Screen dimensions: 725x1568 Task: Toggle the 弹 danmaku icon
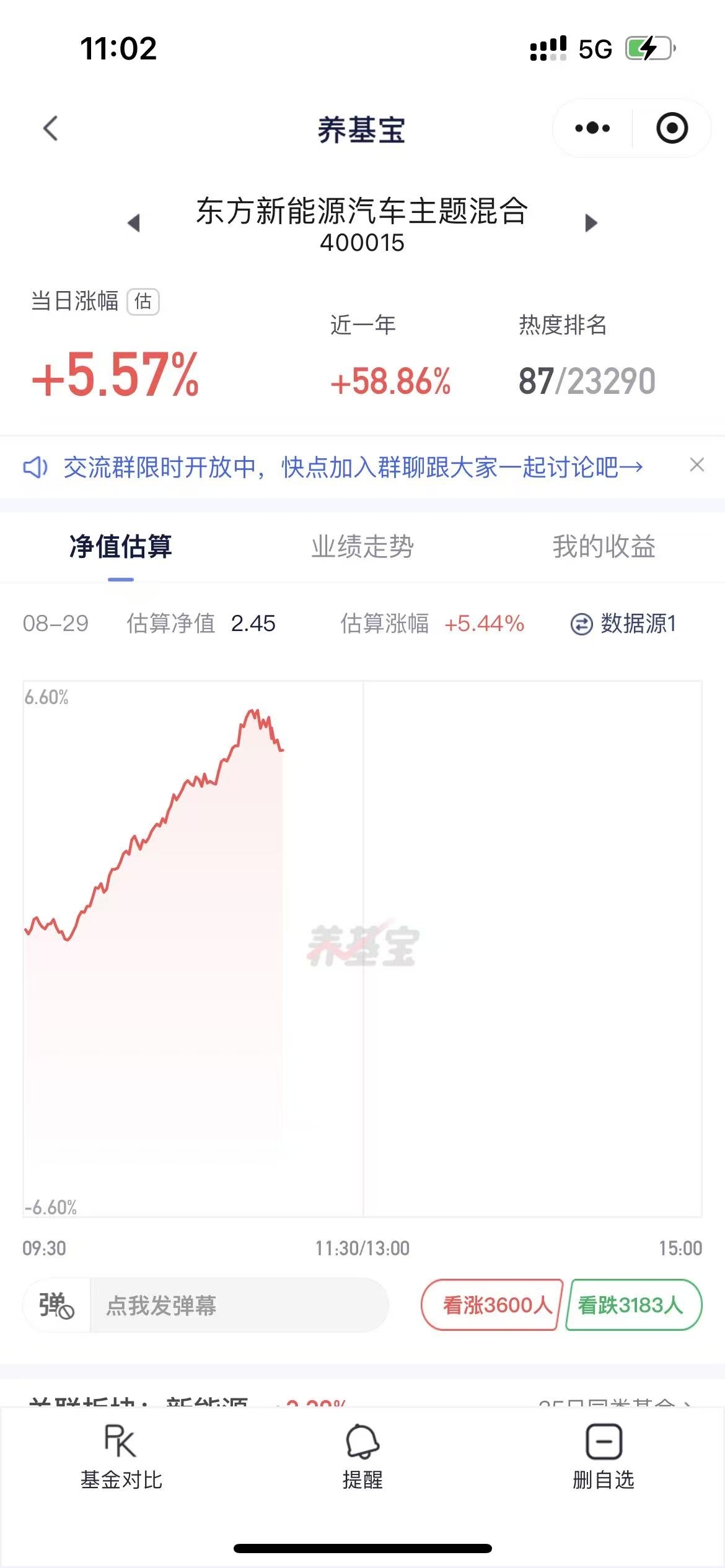pos(56,1305)
